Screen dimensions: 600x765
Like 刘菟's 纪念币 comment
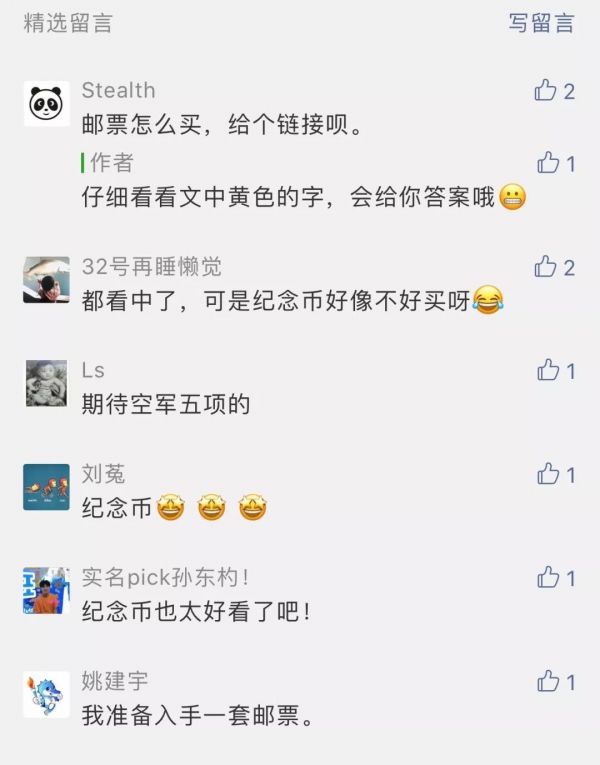[x=548, y=474]
